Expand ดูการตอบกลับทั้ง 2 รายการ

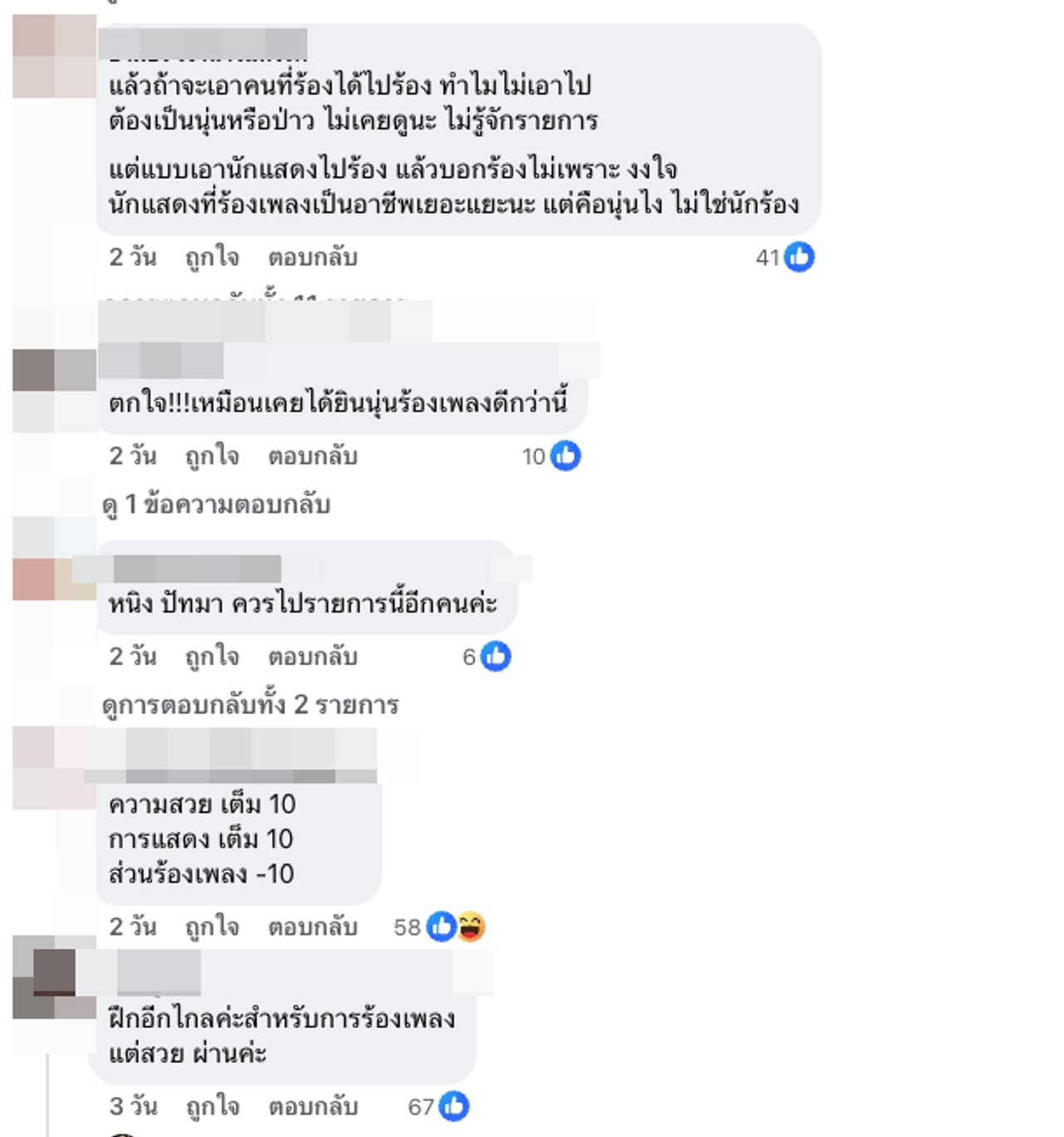[x=250, y=705]
